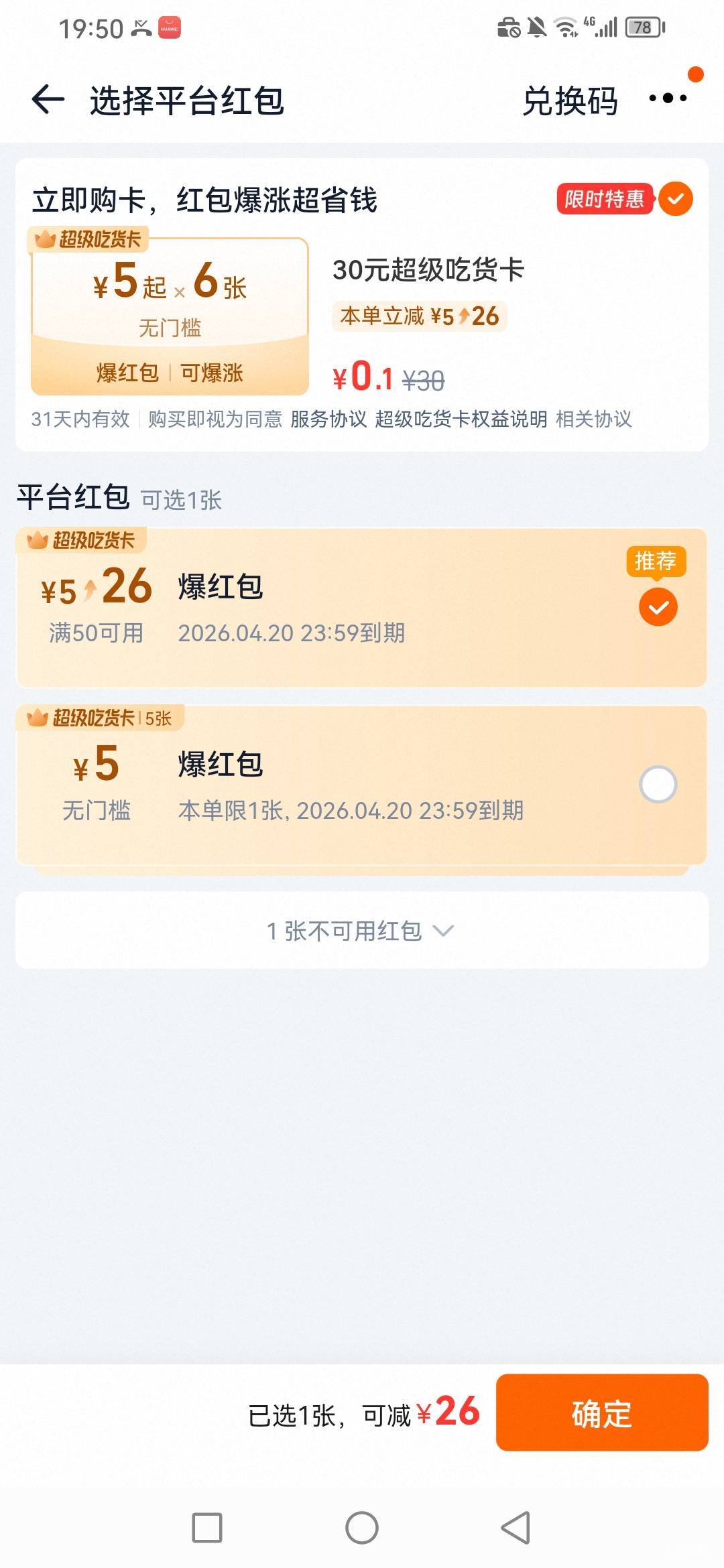The width and height of the screenshot is (724, 1568).
Task: Open the three-dot overflow menu
Action: click(668, 99)
